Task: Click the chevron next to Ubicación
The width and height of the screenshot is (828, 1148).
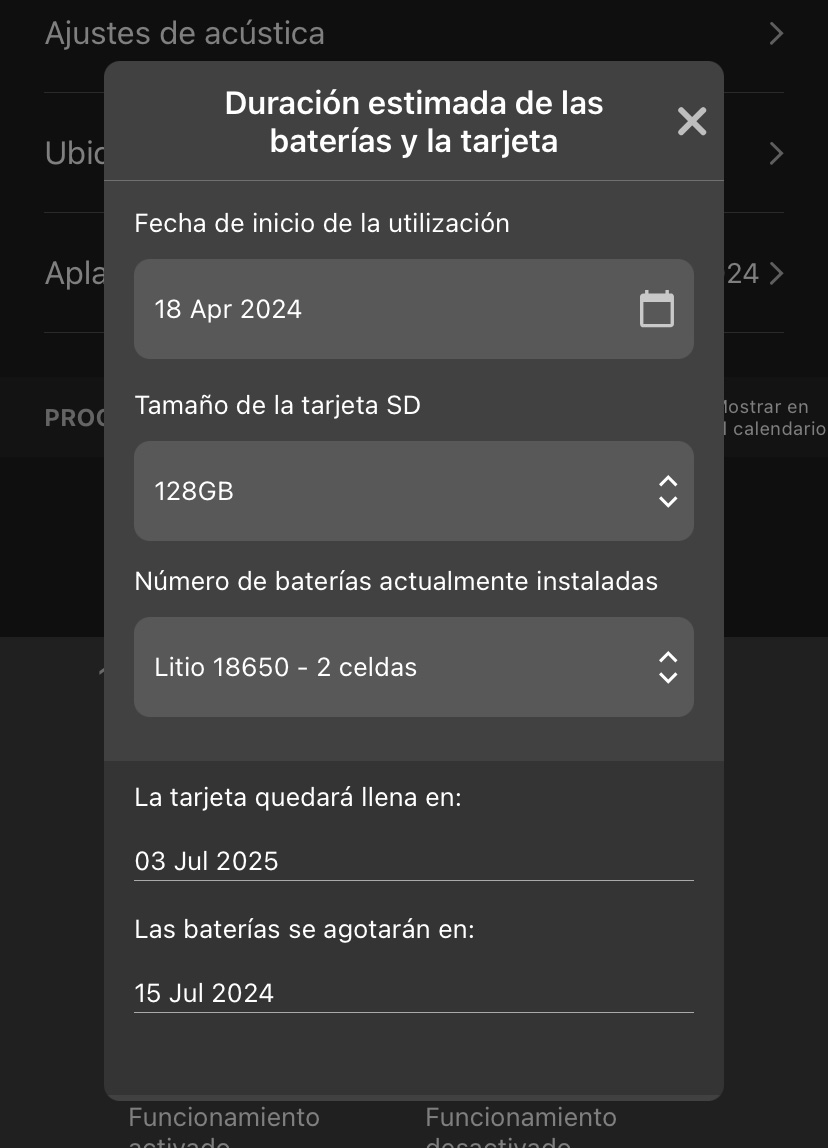Action: pos(776,153)
